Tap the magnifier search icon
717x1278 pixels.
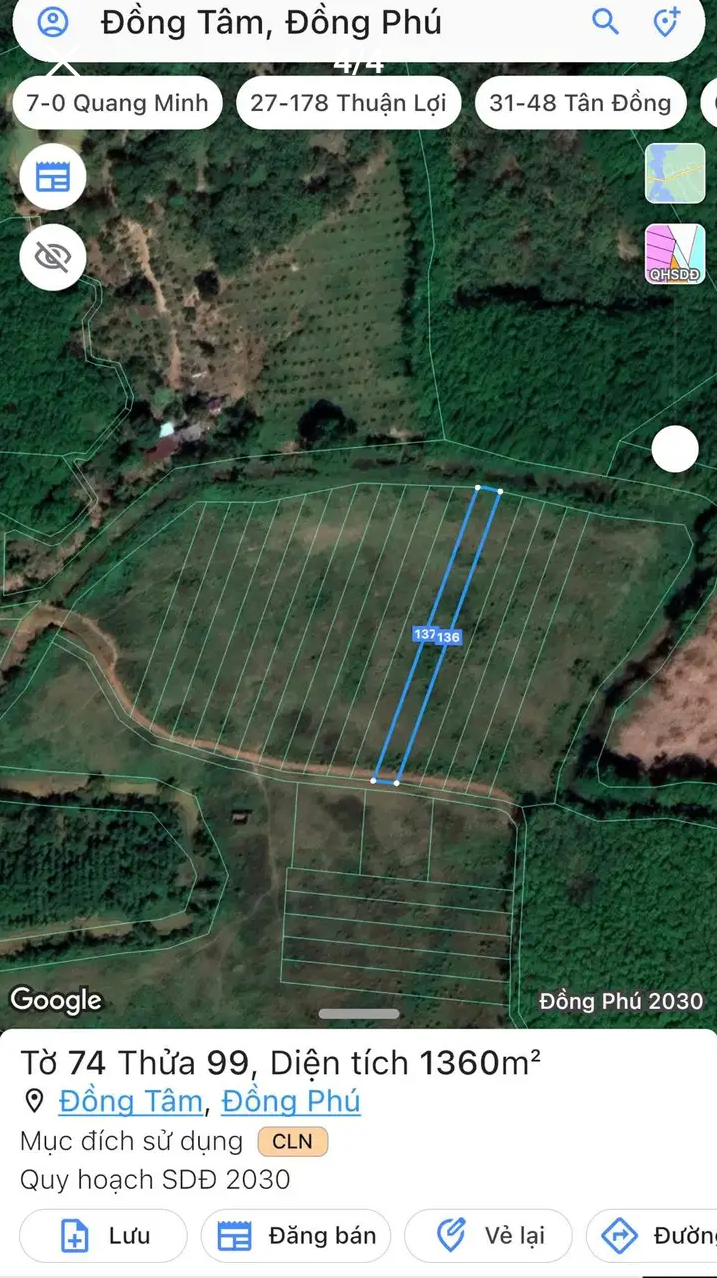coord(605,21)
